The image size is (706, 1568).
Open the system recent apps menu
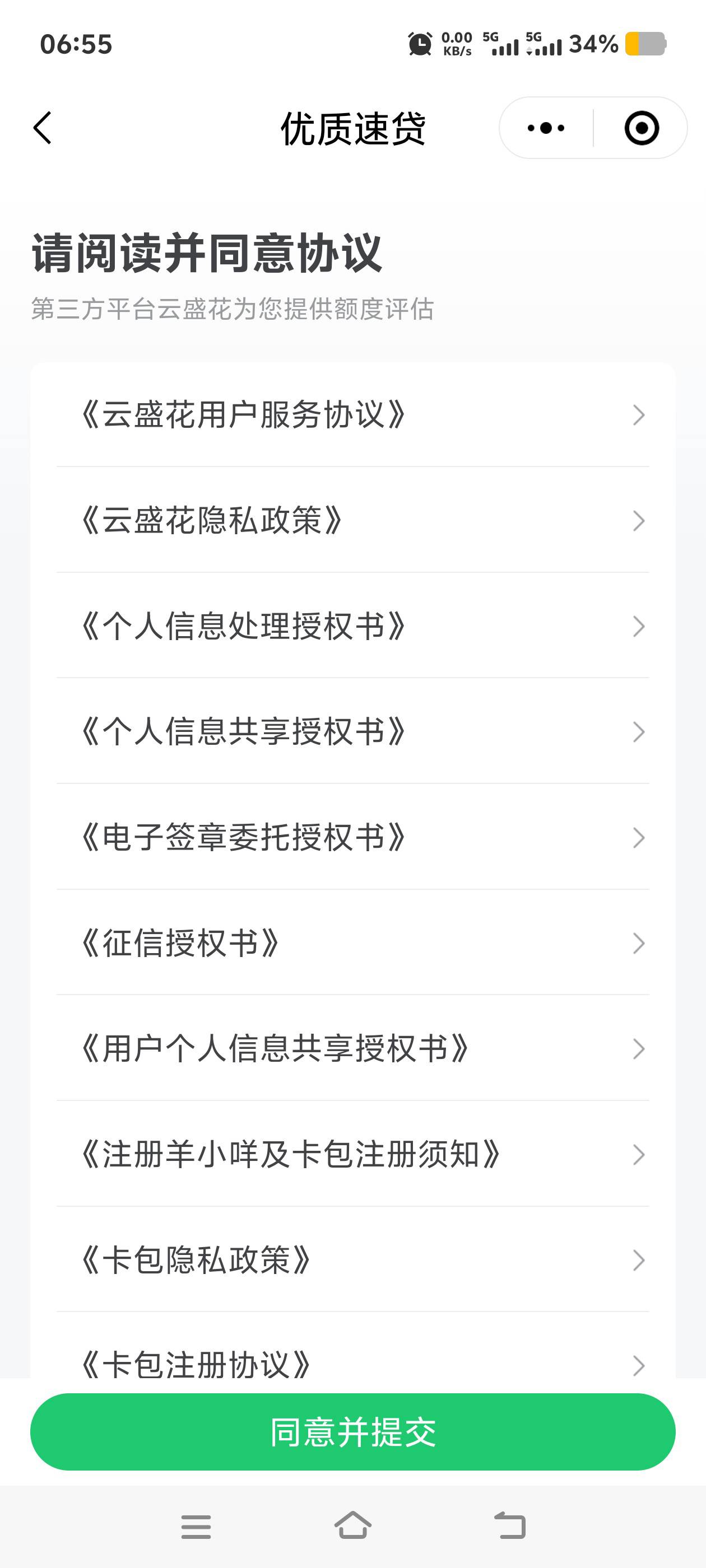(196, 1527)
